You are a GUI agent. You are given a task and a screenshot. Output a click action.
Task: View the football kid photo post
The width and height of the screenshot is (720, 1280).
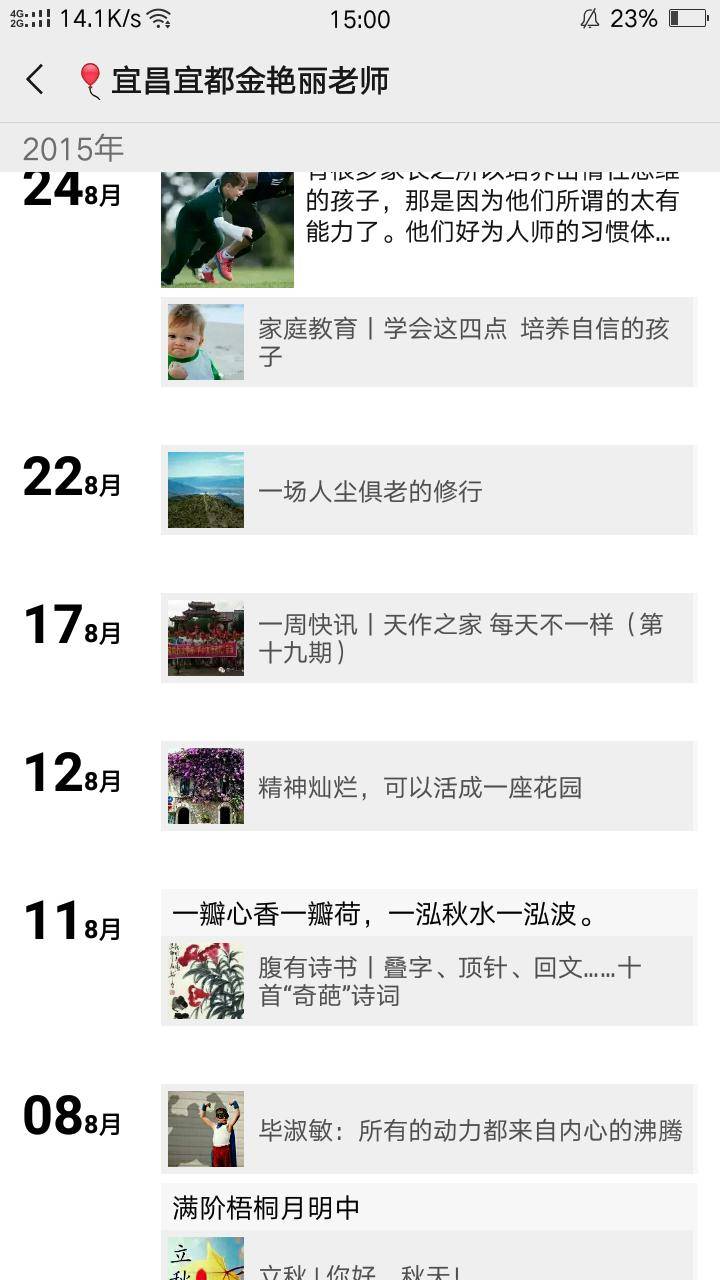227,230
